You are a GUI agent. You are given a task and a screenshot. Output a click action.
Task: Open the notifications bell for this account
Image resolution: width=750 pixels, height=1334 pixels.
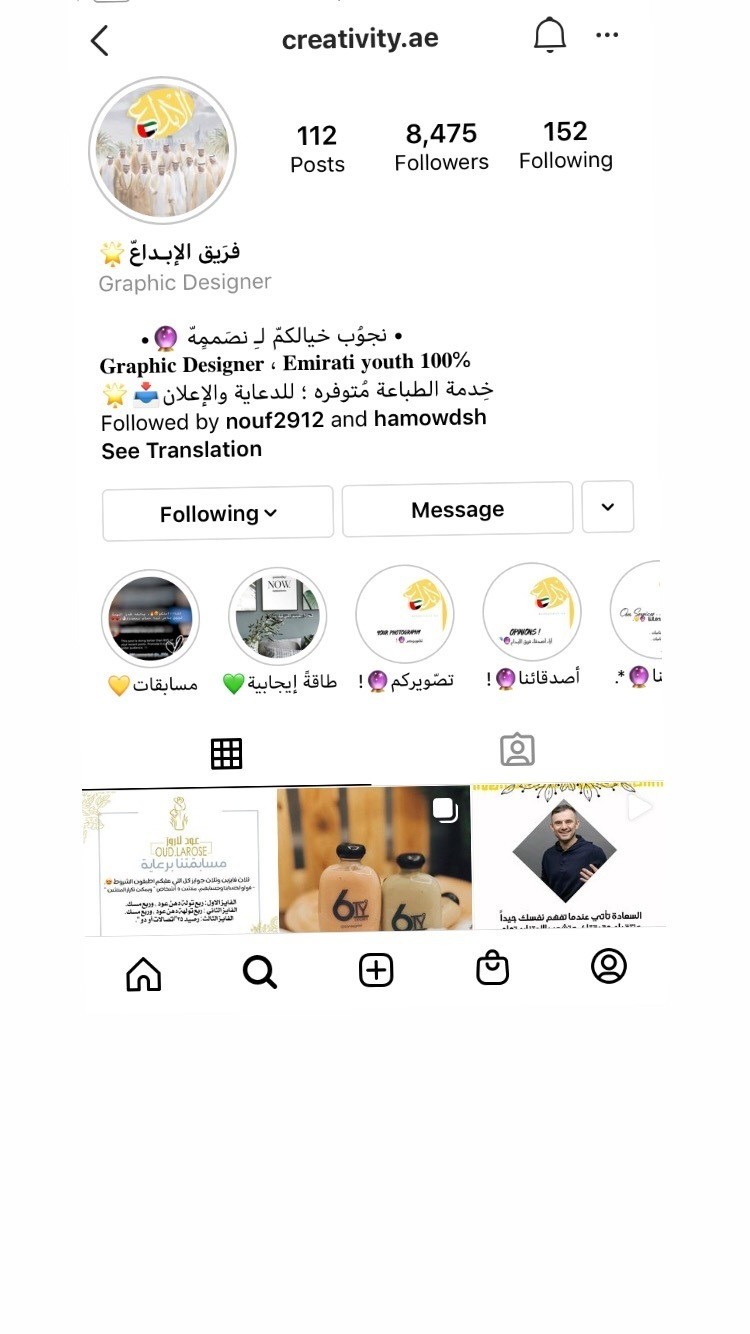point(549,37)
